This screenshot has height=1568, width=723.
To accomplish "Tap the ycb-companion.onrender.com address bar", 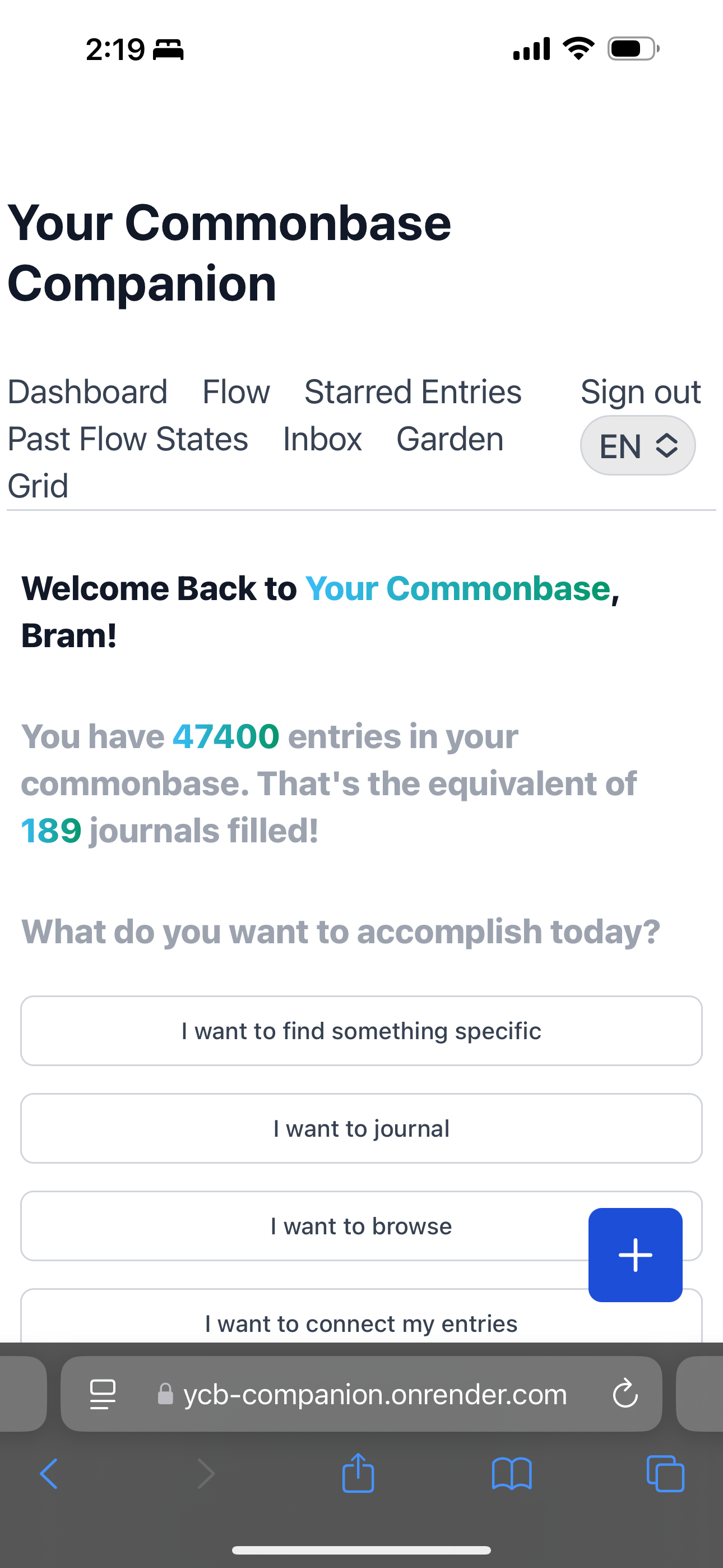I will coord(361,1394).
